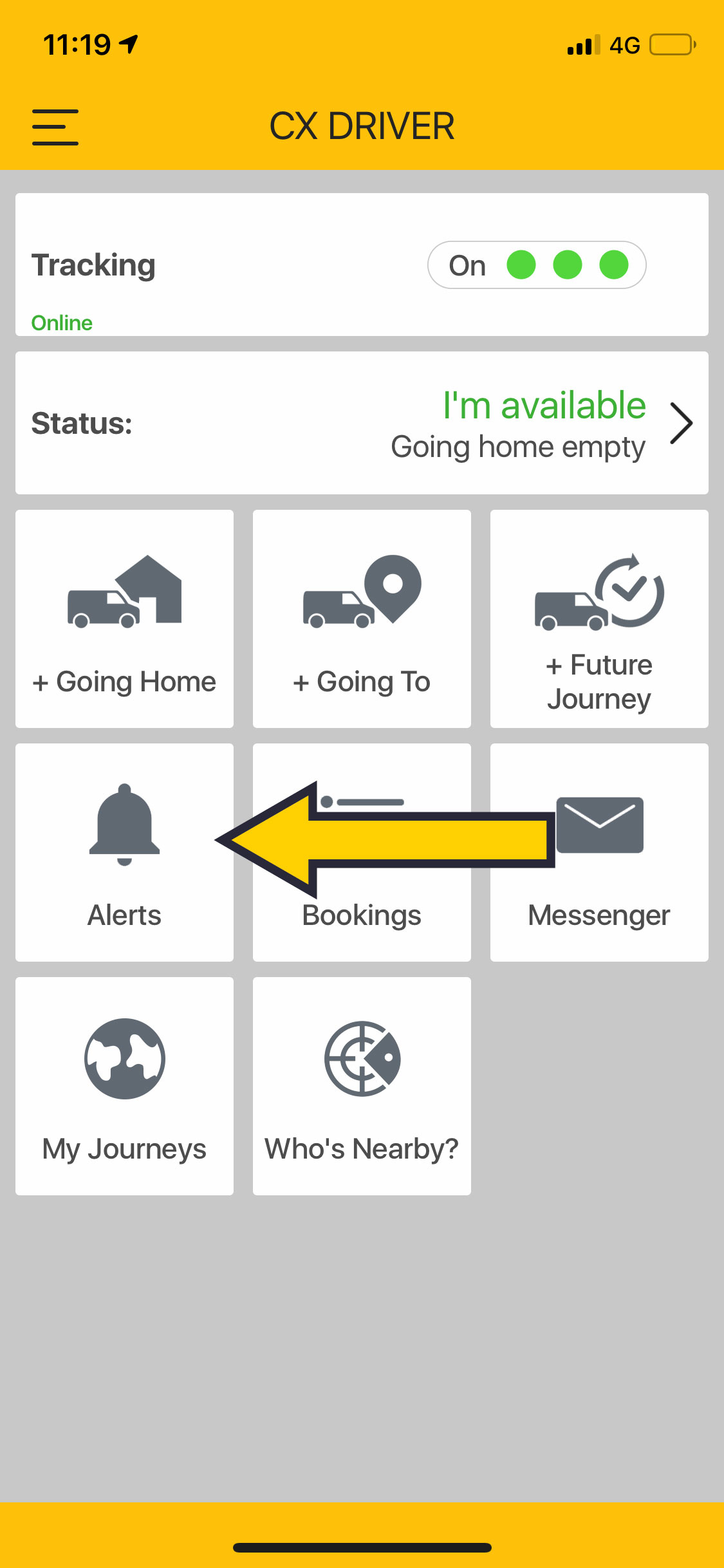View My Journeys
Image resolution: width=724 pixels, height=1568 pixels.
[x=124, y=1086]
